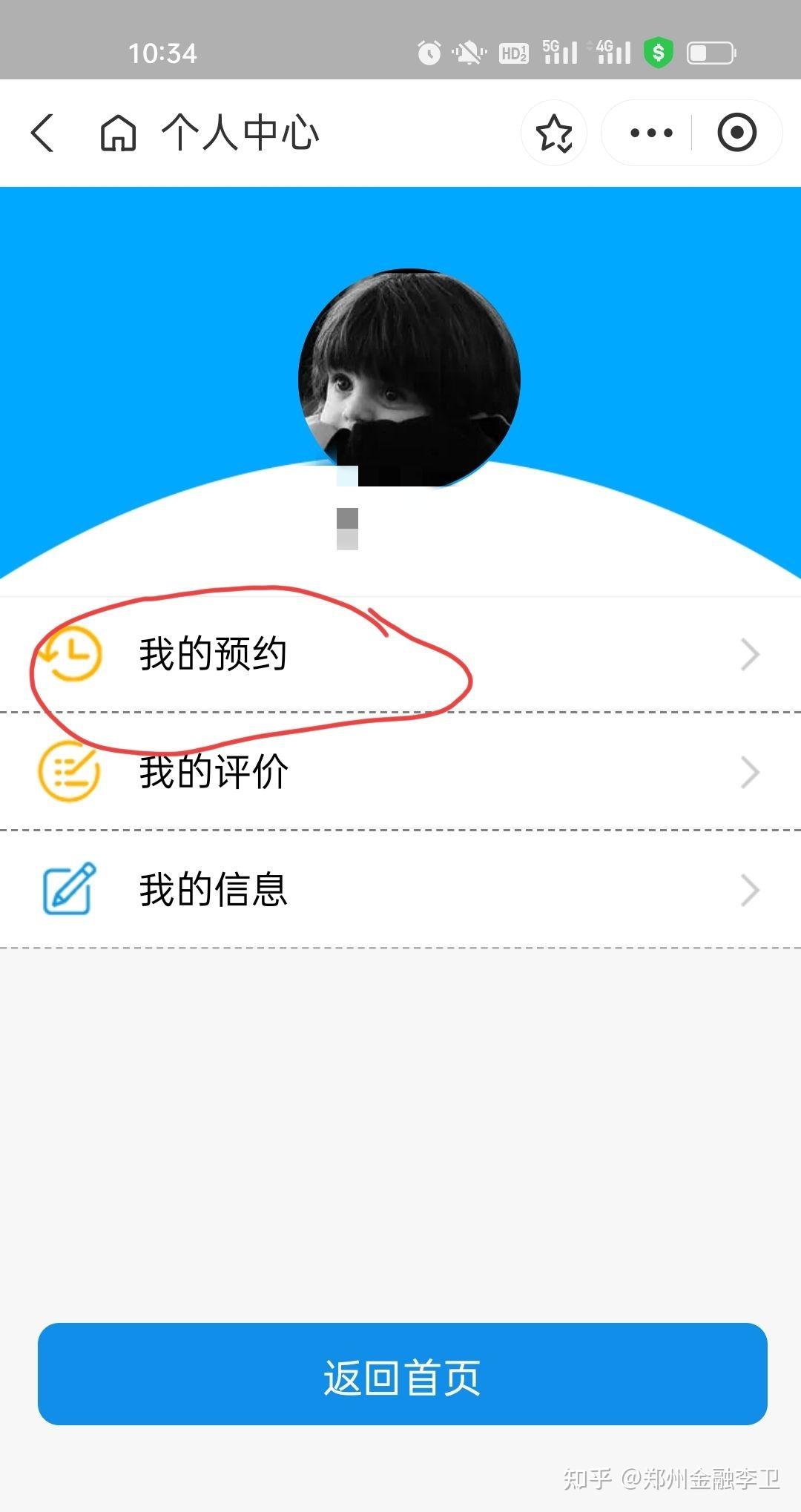Favorite this mini program with the star
The width and height of the screenshot is (801, 1512).
click(x=554, y=133)
